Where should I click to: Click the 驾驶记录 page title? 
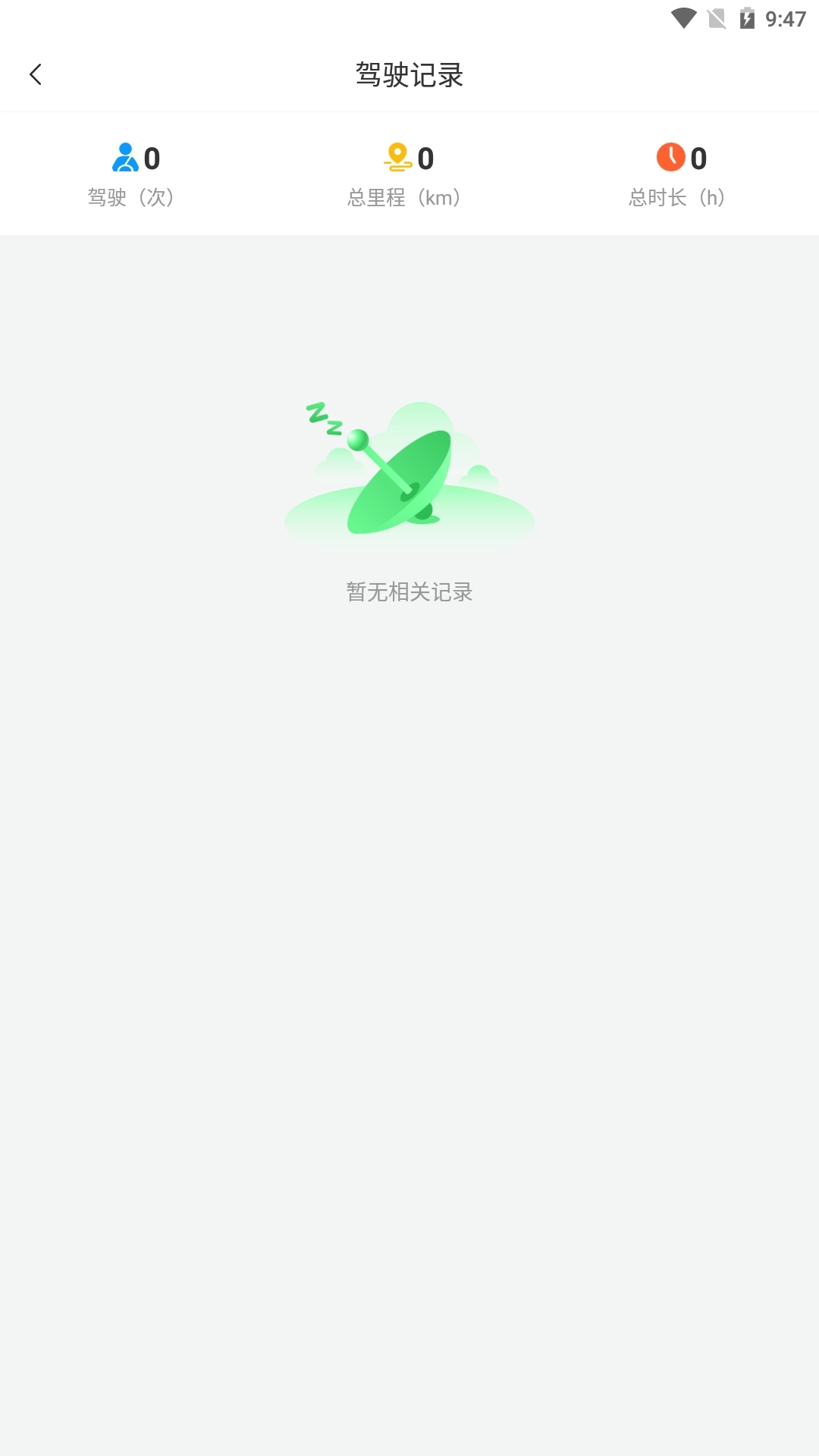coord(409,75)
